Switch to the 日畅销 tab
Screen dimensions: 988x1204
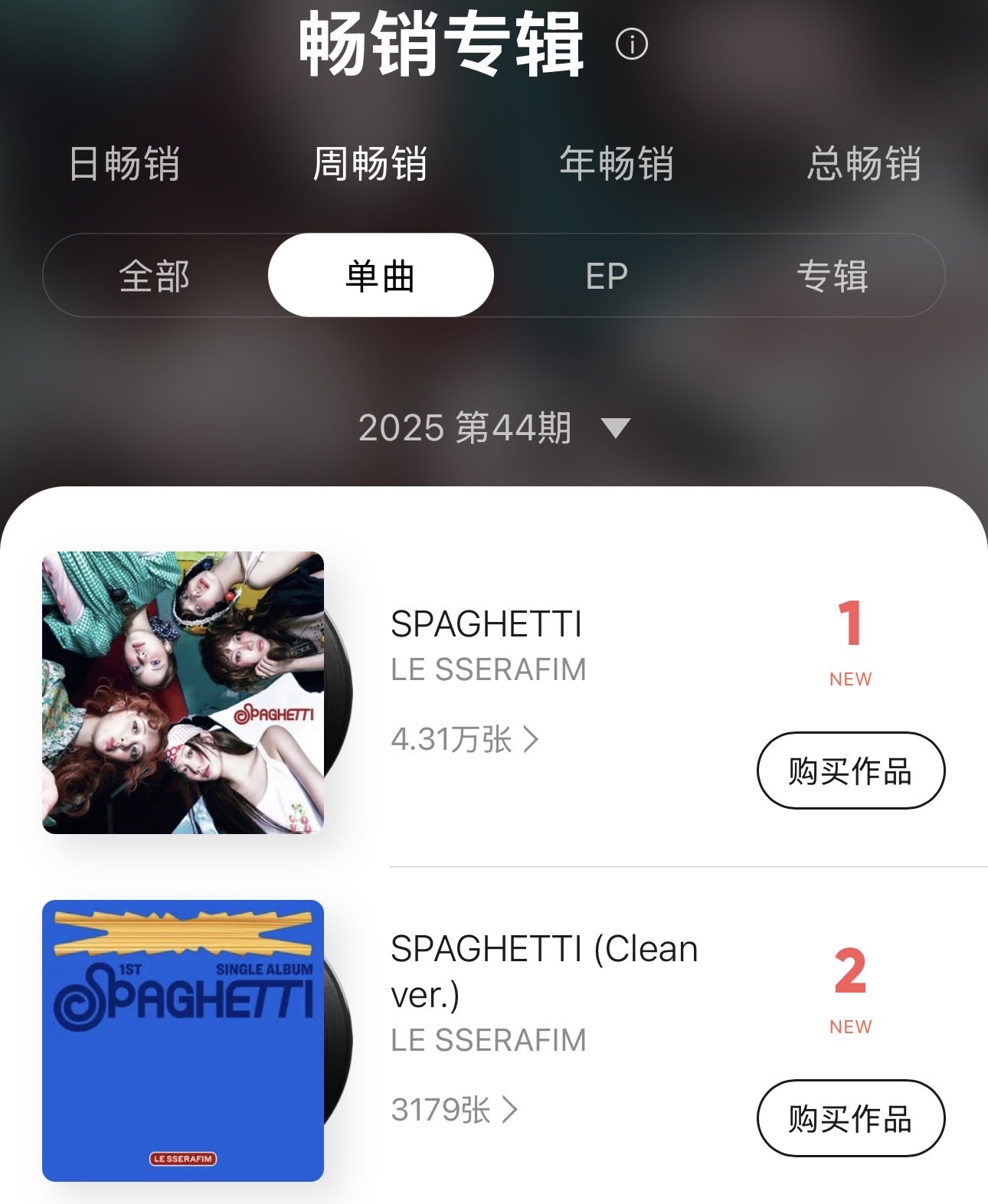pyautogui.click(x=124, y=164)
